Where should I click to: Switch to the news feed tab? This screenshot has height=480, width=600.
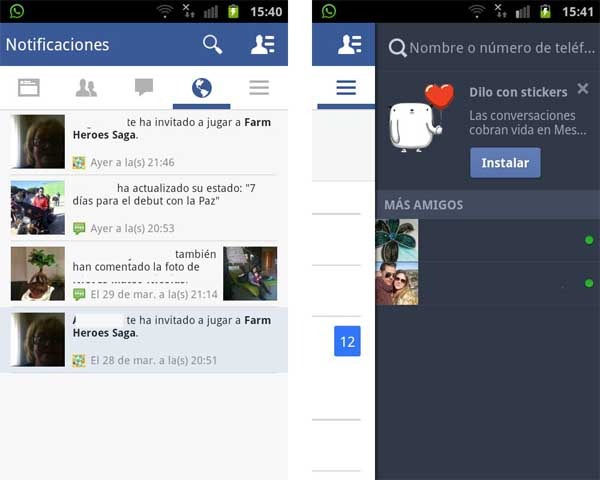tap(29, 88)
